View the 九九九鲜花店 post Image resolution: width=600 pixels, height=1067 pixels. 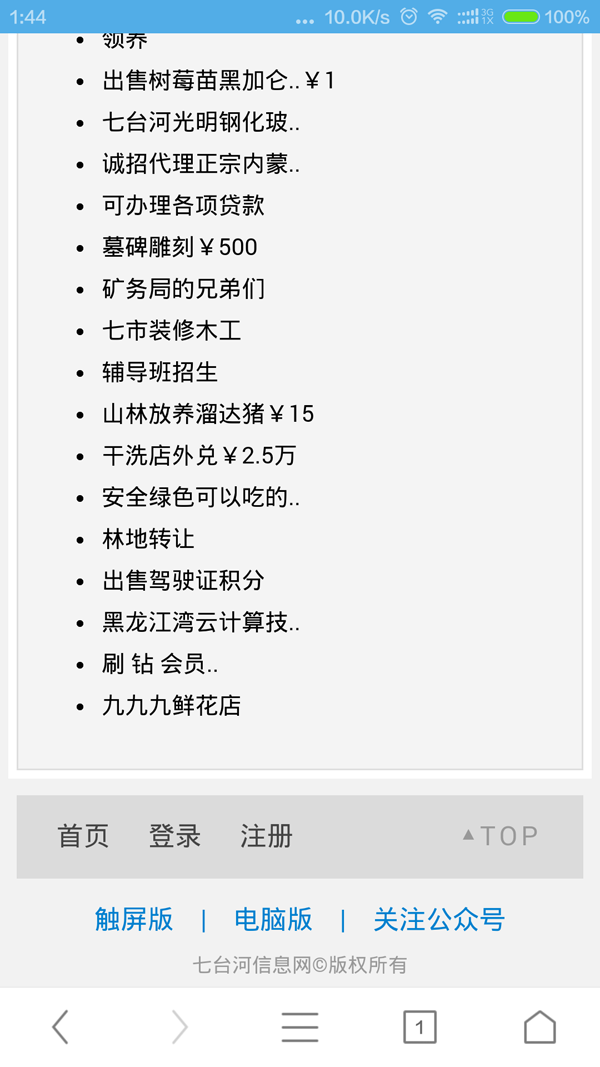[x=171, y=706]
